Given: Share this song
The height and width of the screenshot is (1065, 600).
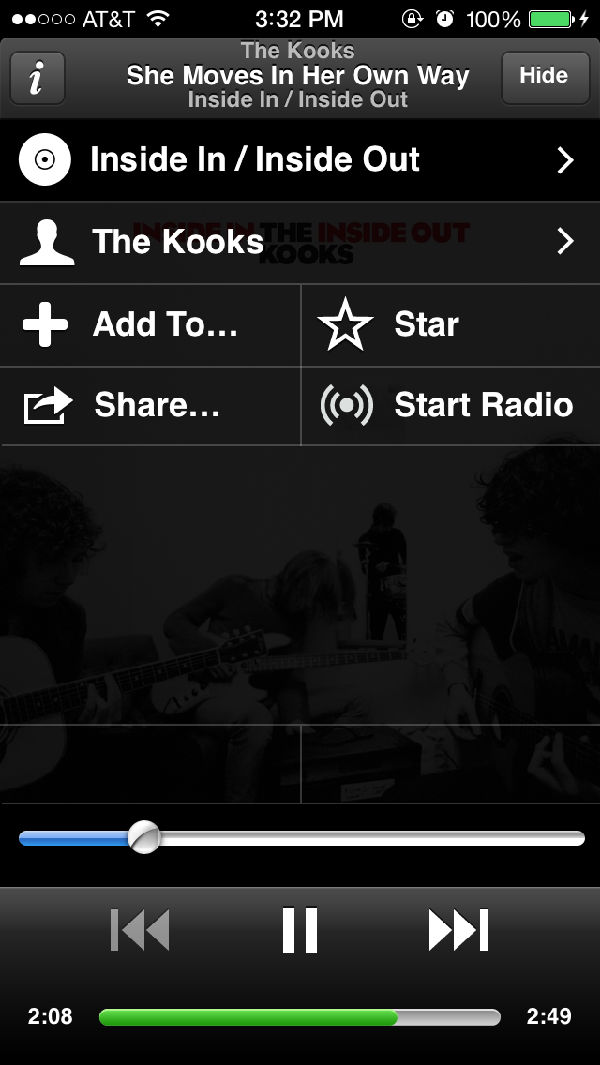Looking at the screenshot, I should (150, 405).
